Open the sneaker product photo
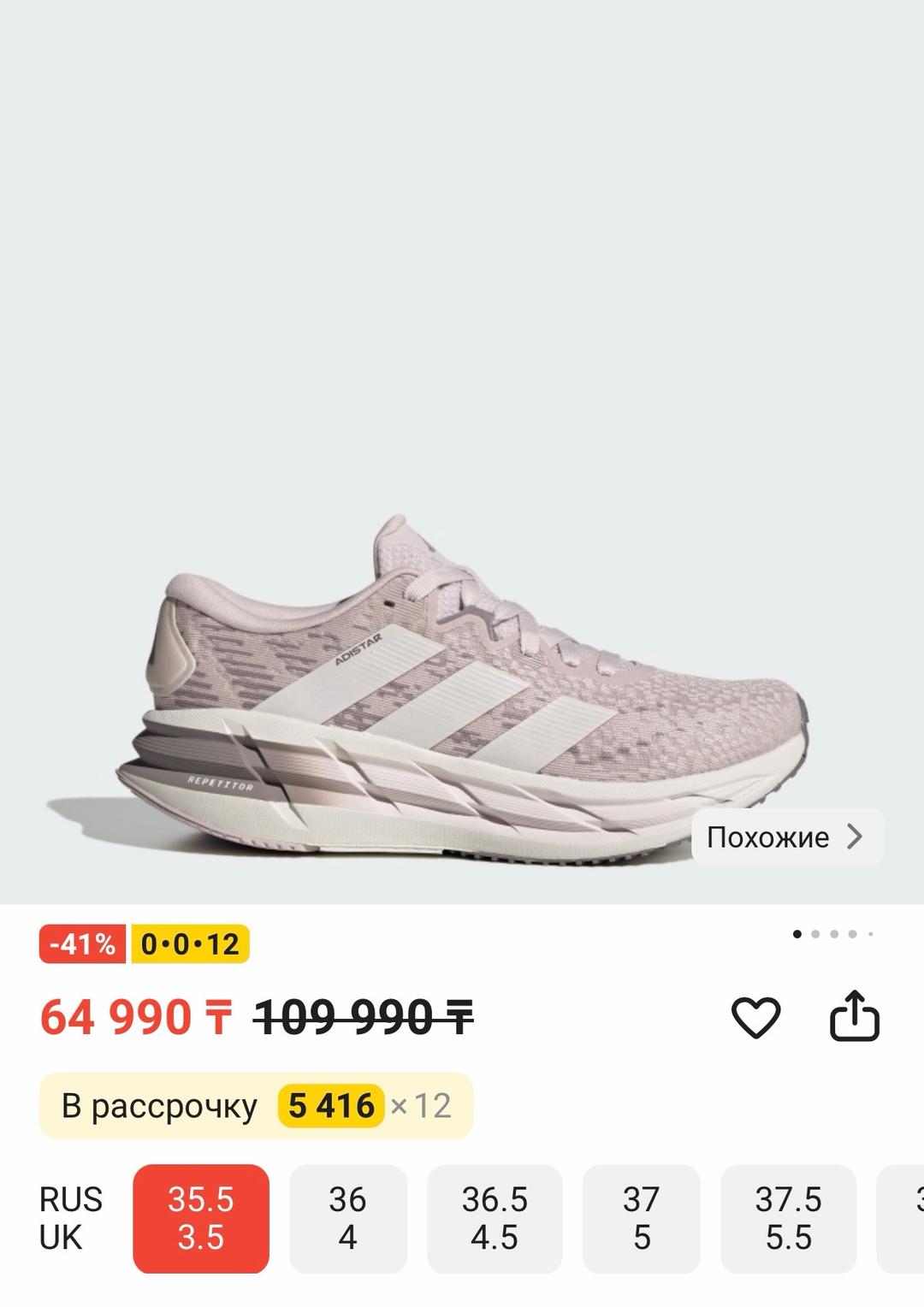The image size is (924, 1307). click(462, 684)
